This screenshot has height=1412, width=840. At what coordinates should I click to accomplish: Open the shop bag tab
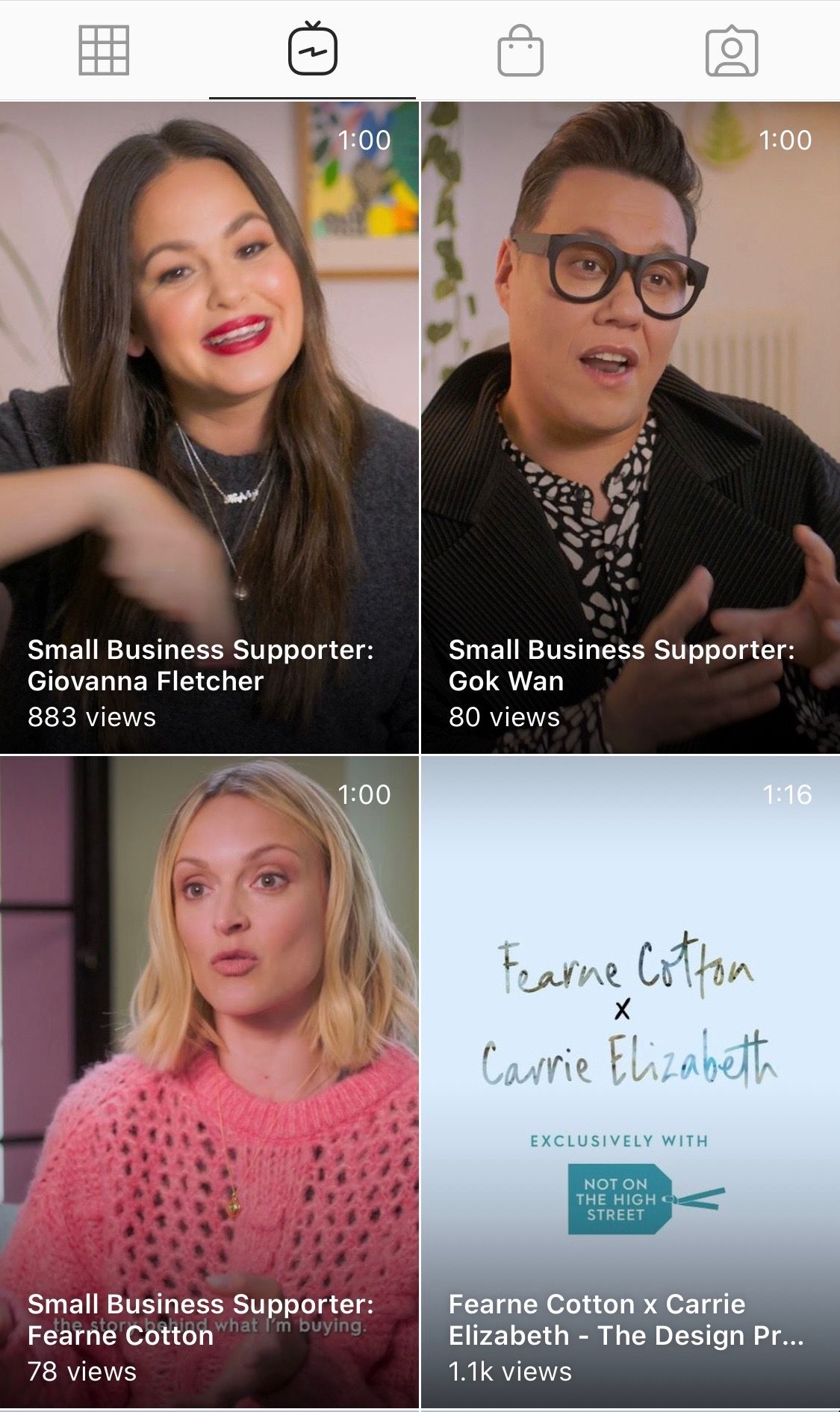tap(520, 50)
